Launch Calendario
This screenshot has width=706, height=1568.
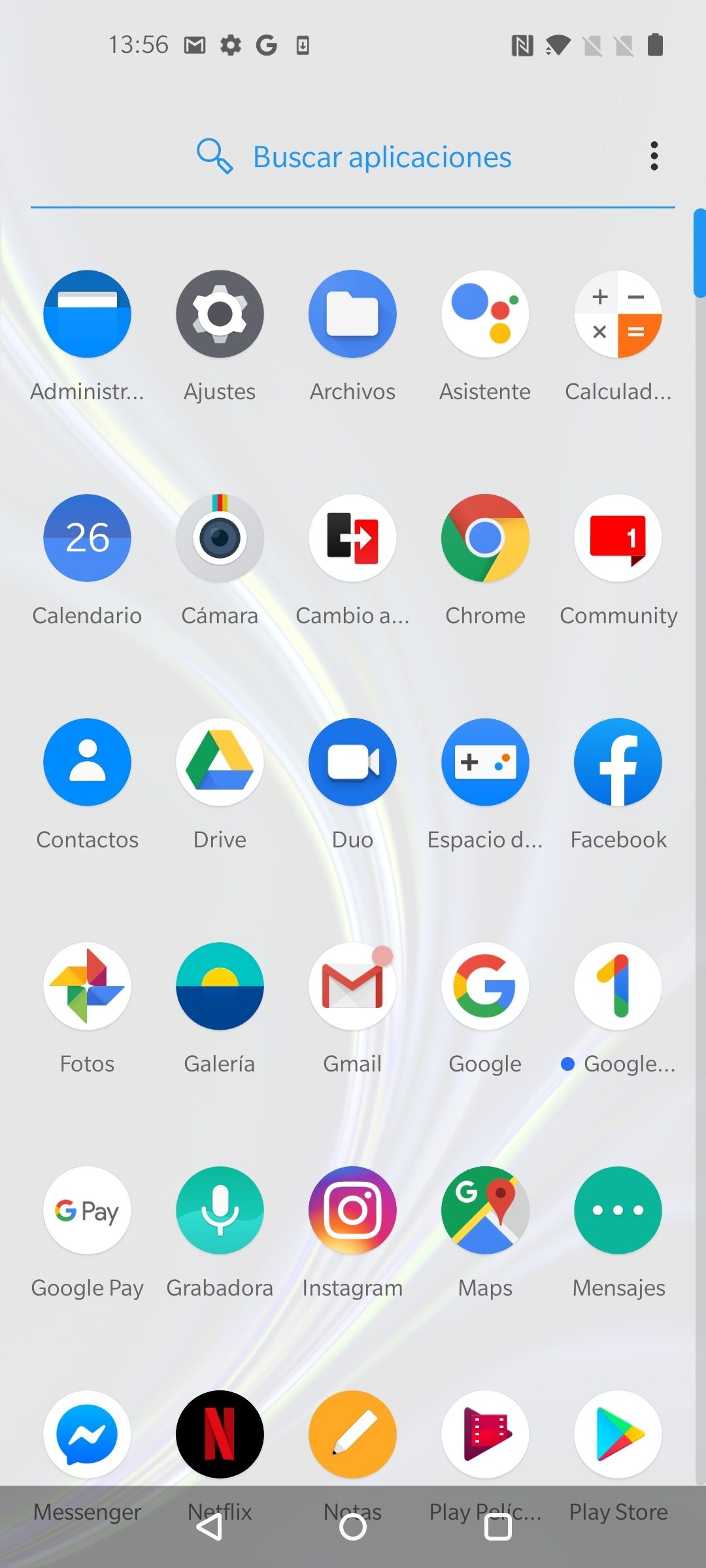87,538
